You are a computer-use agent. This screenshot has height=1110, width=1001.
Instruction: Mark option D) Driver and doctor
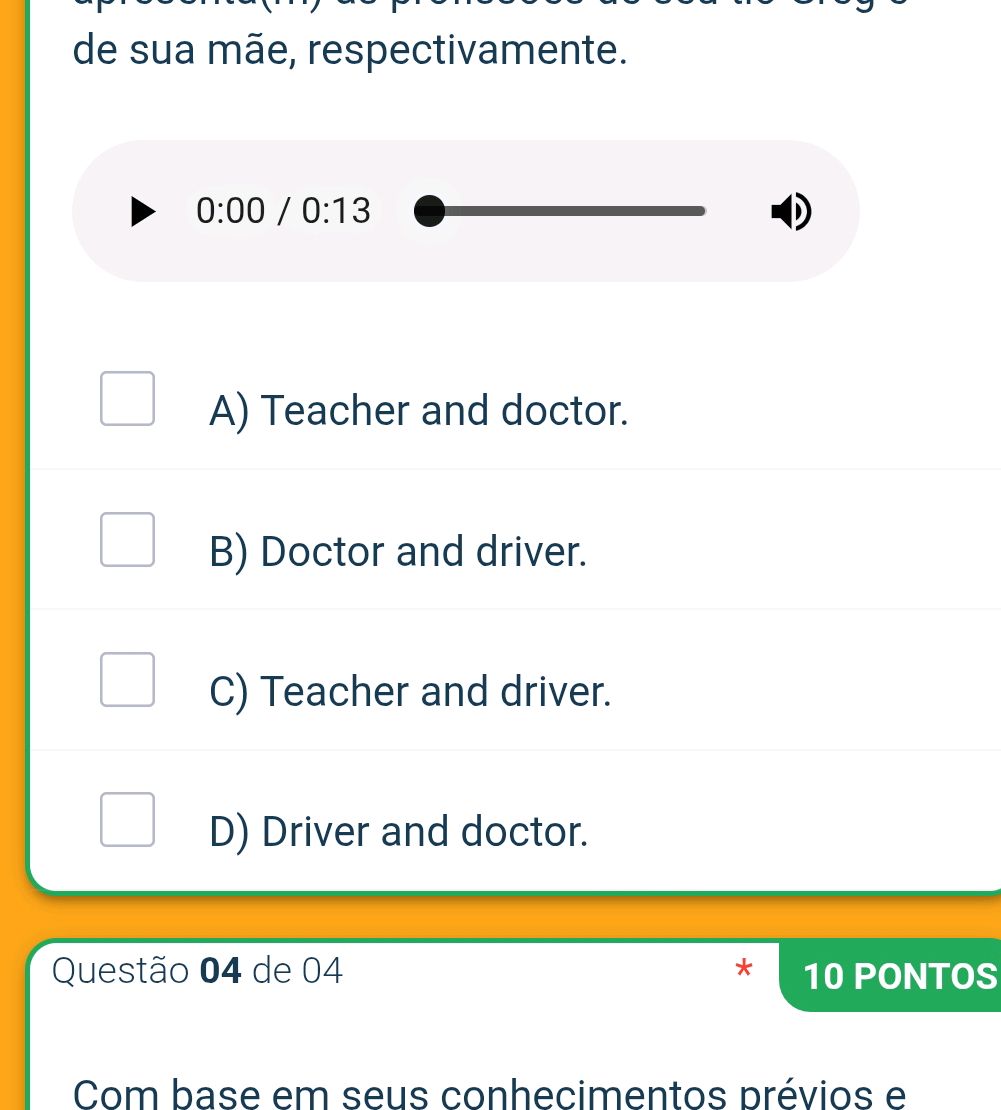pos(127,819)
